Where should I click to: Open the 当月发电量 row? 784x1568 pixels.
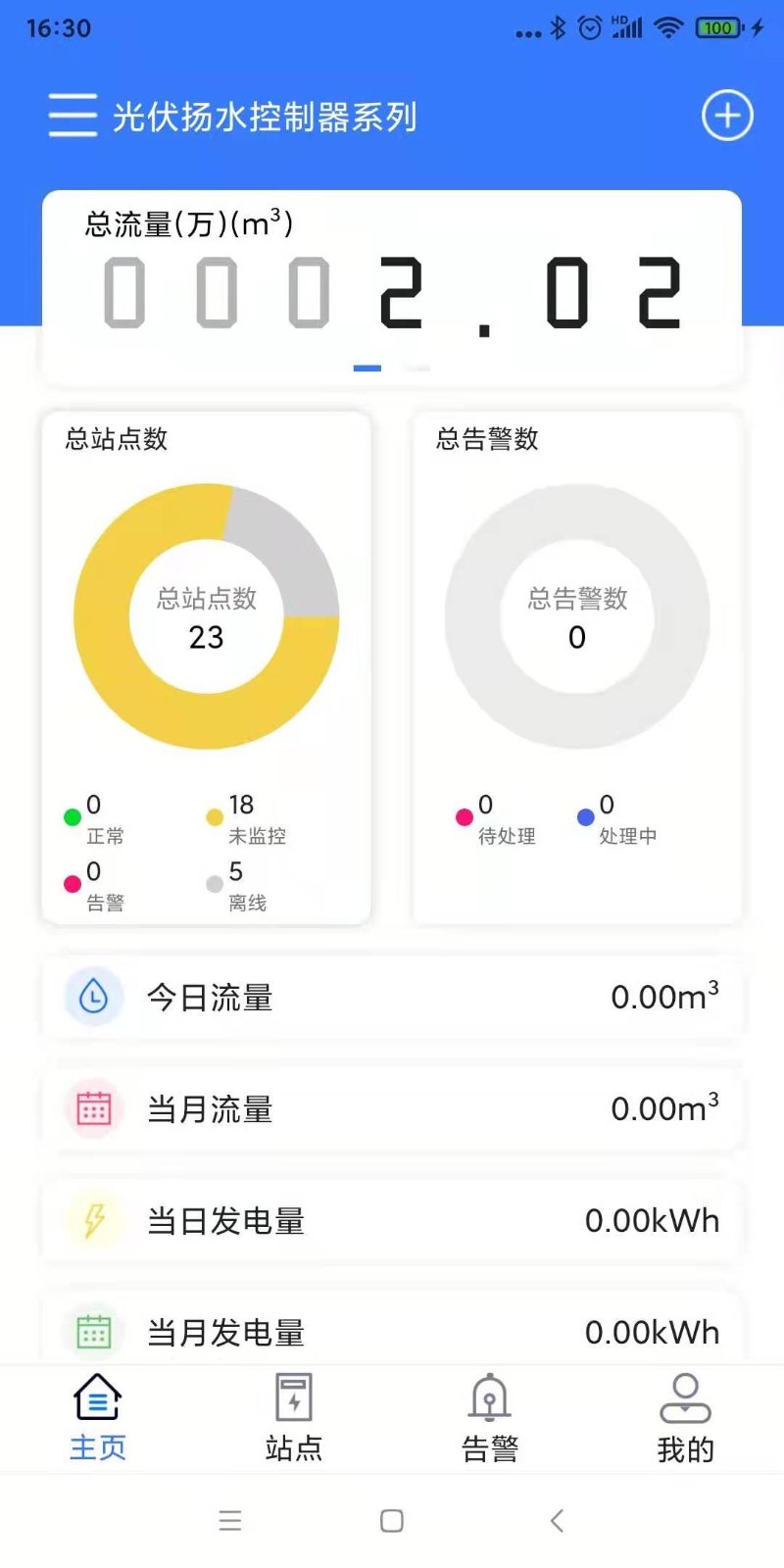(x=392, y=1331)
